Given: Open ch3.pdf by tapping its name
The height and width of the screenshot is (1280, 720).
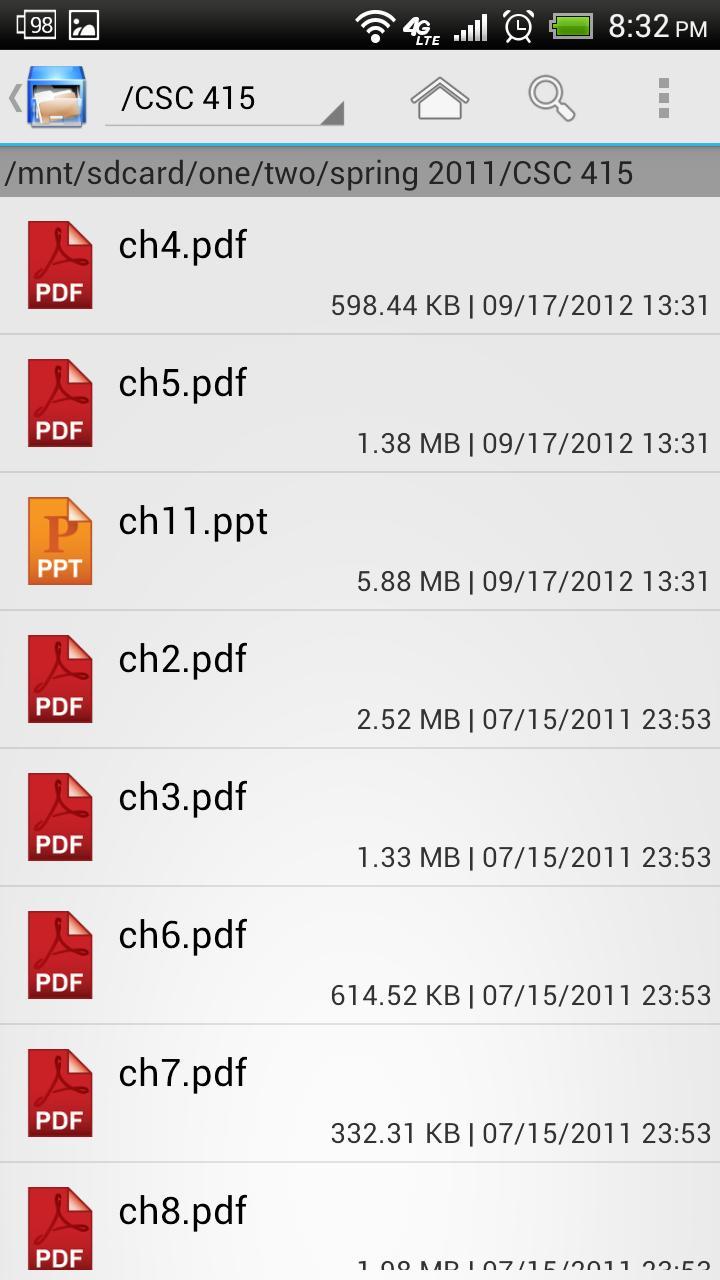Looking at the screenshot, I should (x=182, y=796).
